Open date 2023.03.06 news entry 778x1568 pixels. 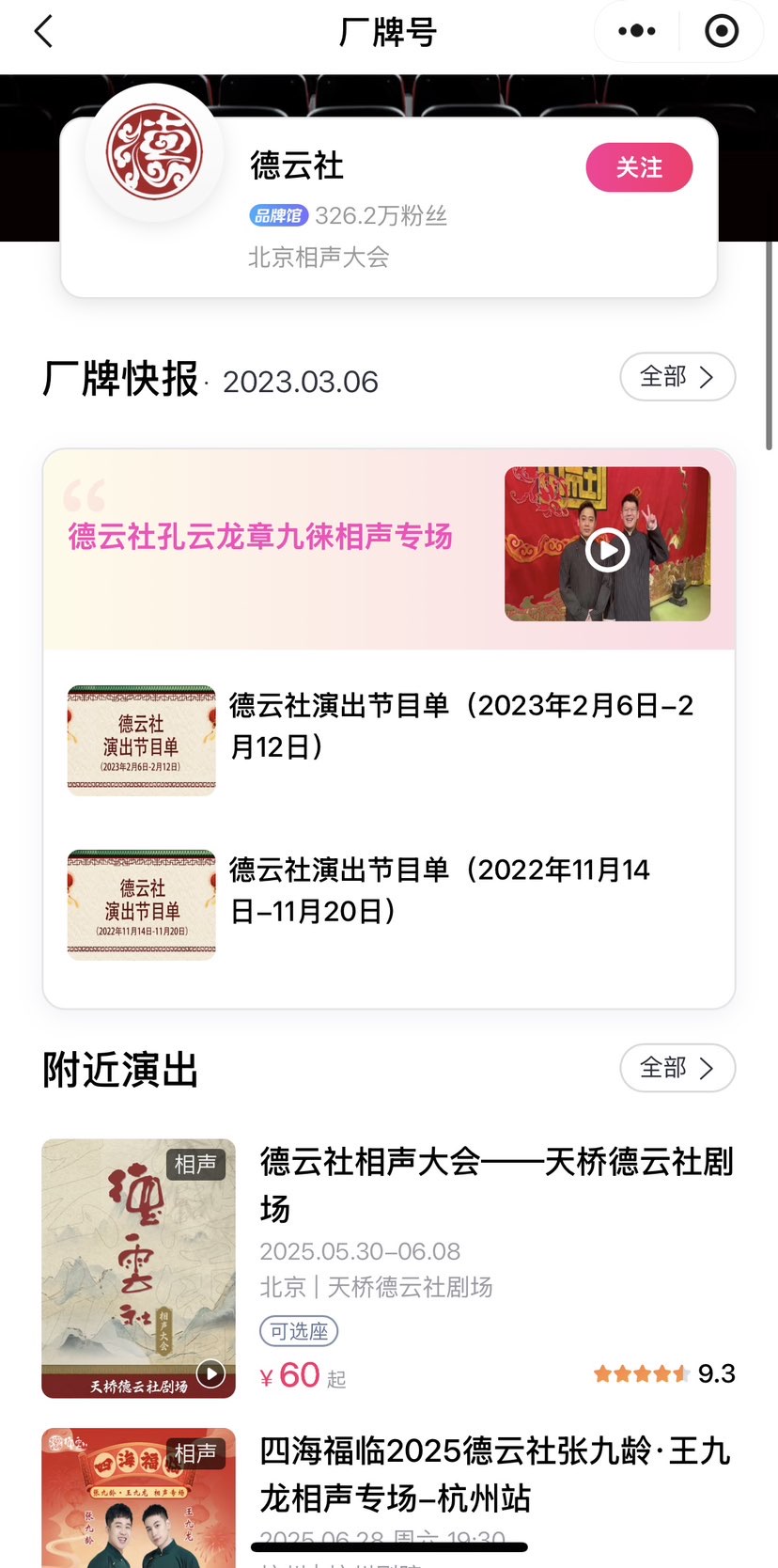click(300, 382)
